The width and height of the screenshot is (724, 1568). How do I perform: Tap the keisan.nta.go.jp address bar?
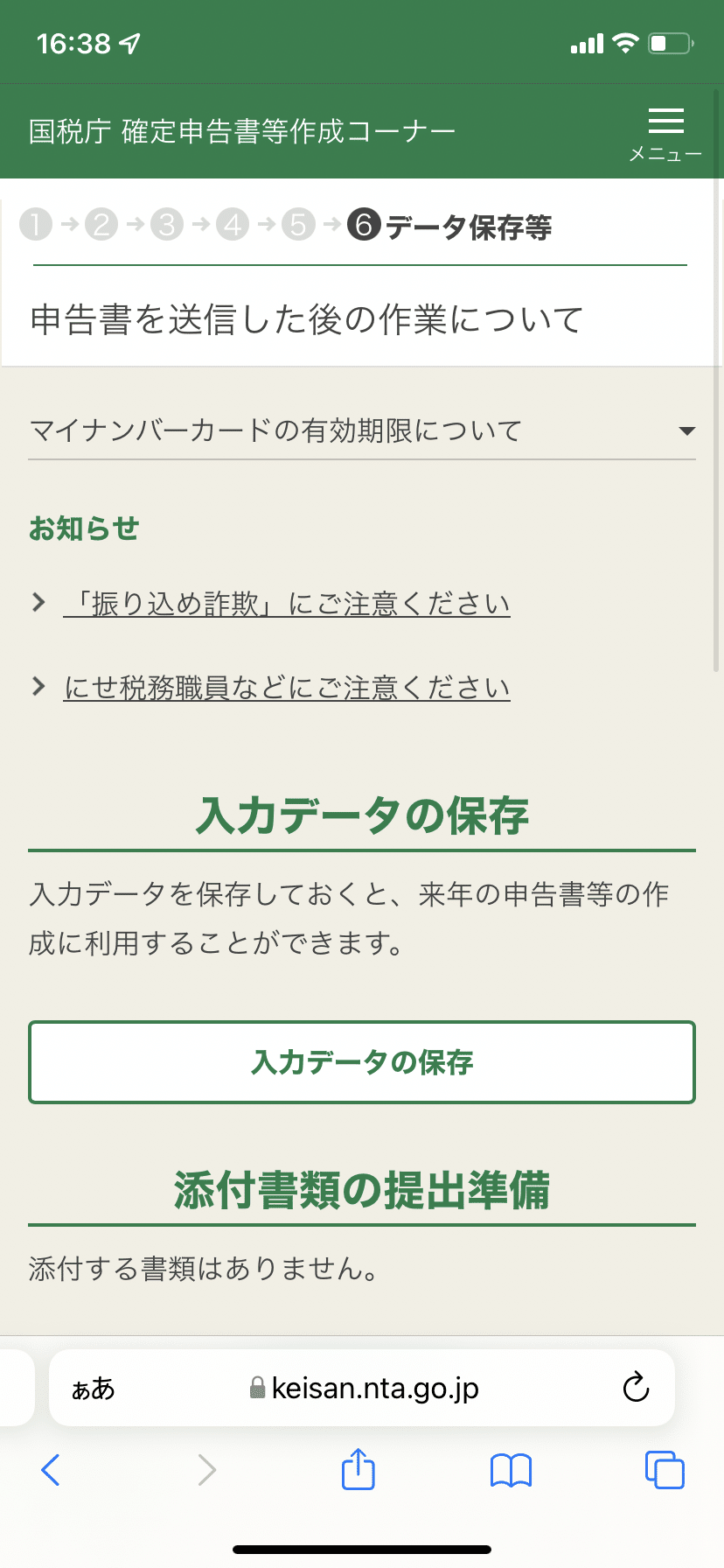click(362, 1388)
